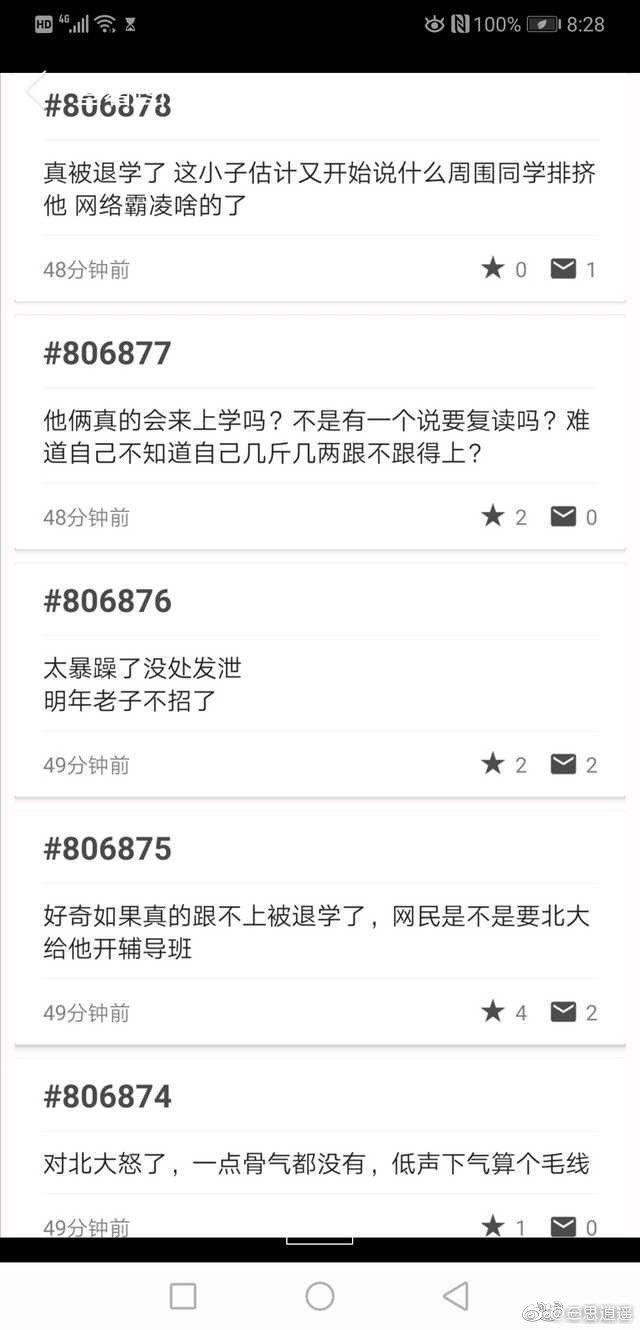Open post #806877
Image resolution: width=640 pixels, height=1330 pixels.
320,432
